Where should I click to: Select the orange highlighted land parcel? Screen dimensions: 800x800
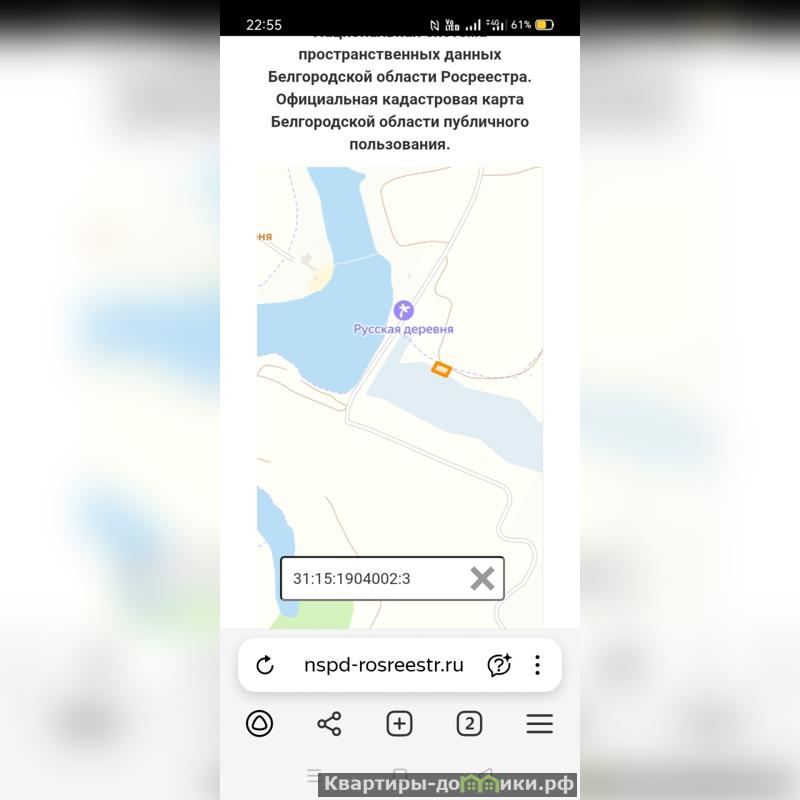[441, 370]
